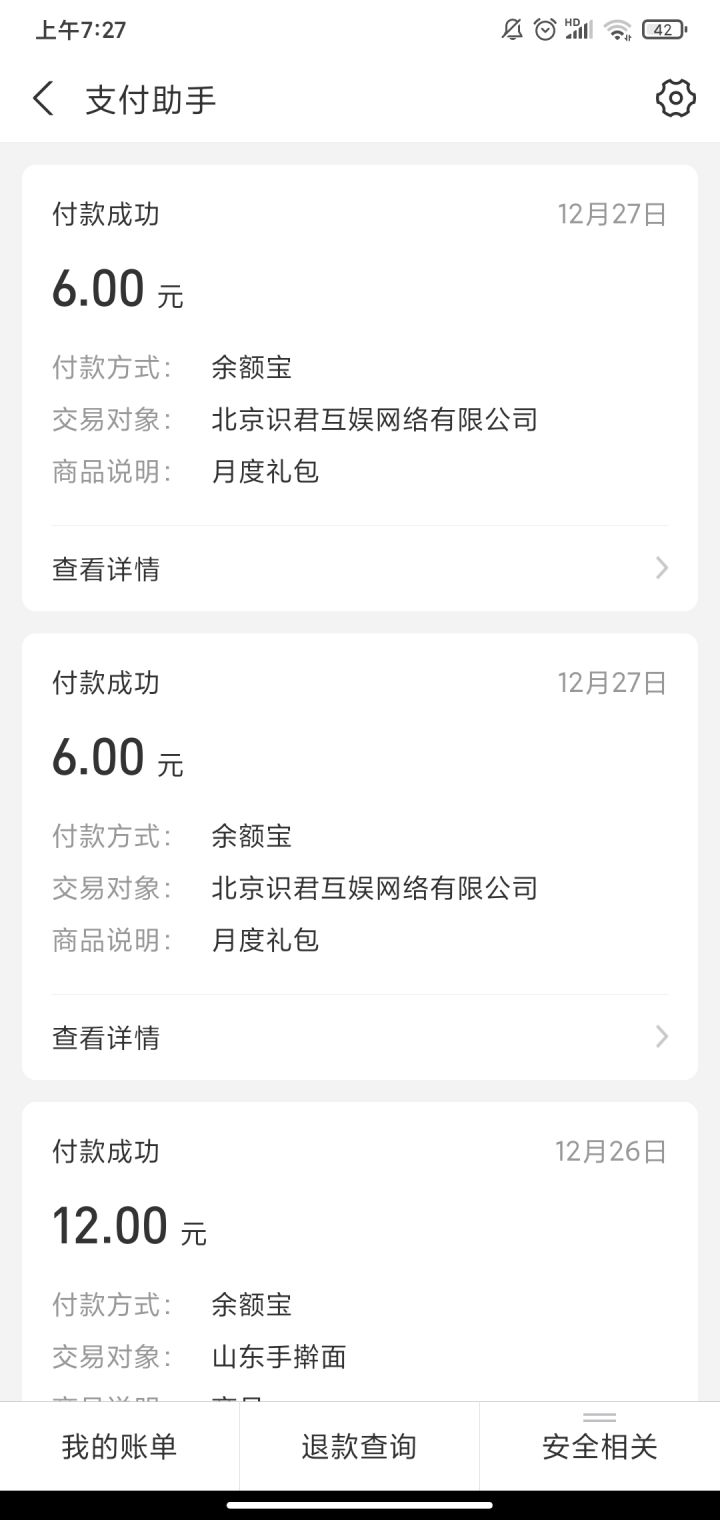Open 我的账单 from the bottom bar
The image size is (720, 1520).
tap(120, 1447)
